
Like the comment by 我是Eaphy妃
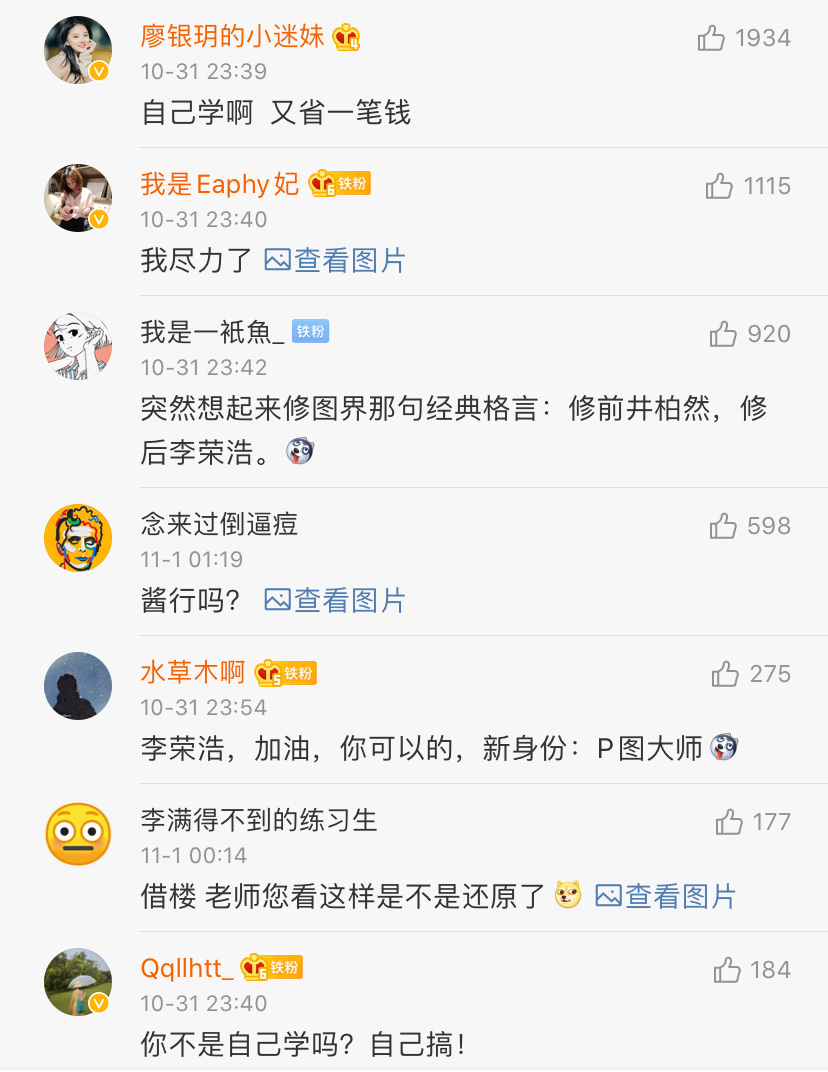pyautogui.click(x=719, y=186)
